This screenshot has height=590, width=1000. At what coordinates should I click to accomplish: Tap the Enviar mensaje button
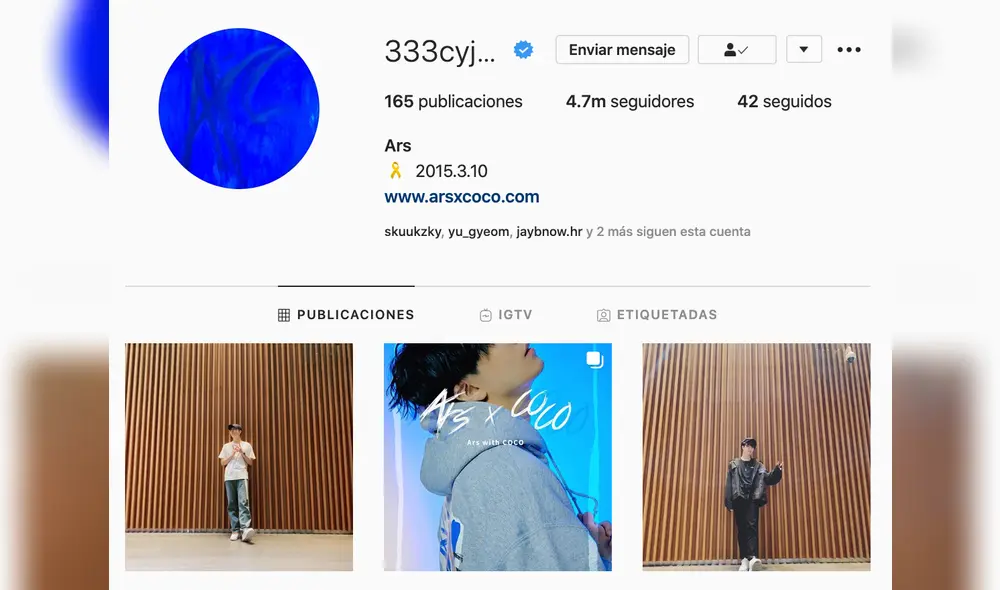pyautogui.click(x=622, y=50)
